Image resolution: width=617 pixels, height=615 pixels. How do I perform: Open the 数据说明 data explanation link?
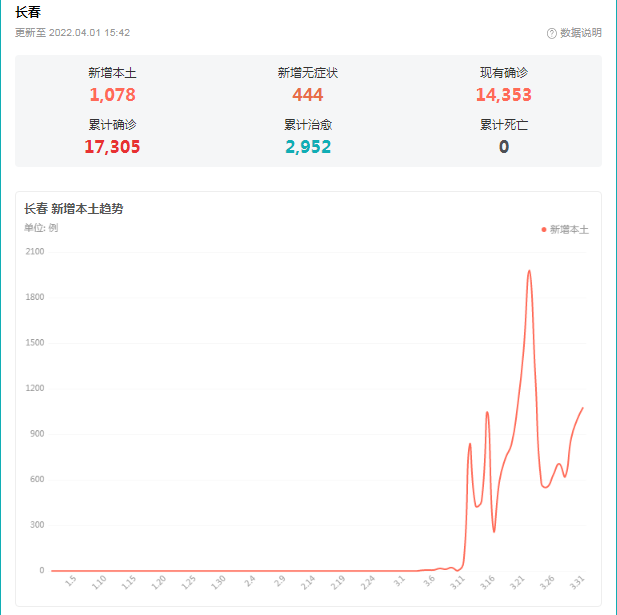pyautogui.click(x=575, y=33)
